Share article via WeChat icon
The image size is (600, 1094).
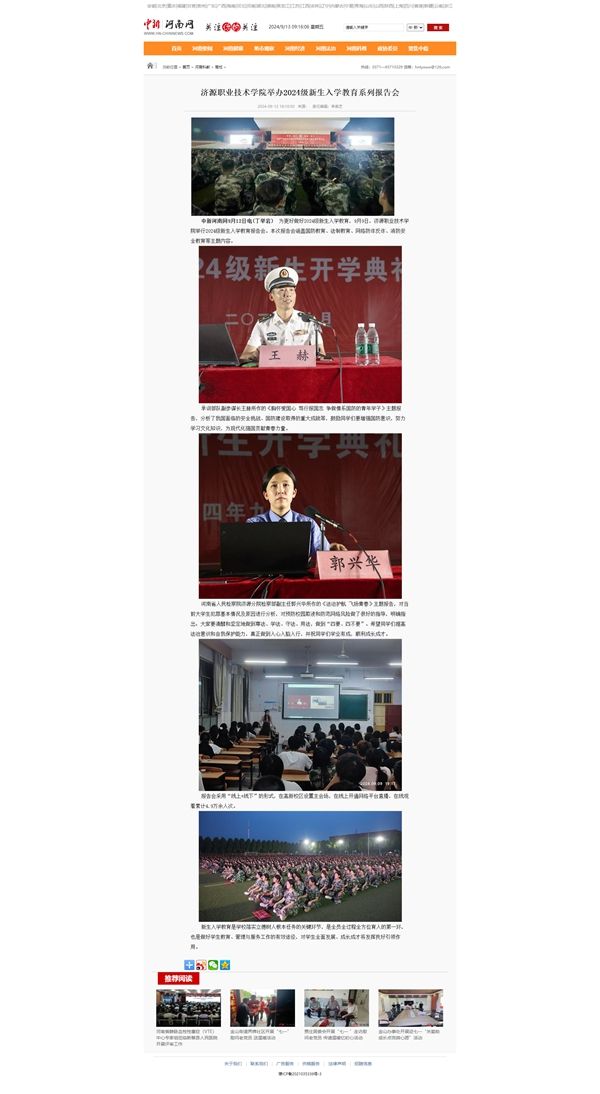(213, 965)
